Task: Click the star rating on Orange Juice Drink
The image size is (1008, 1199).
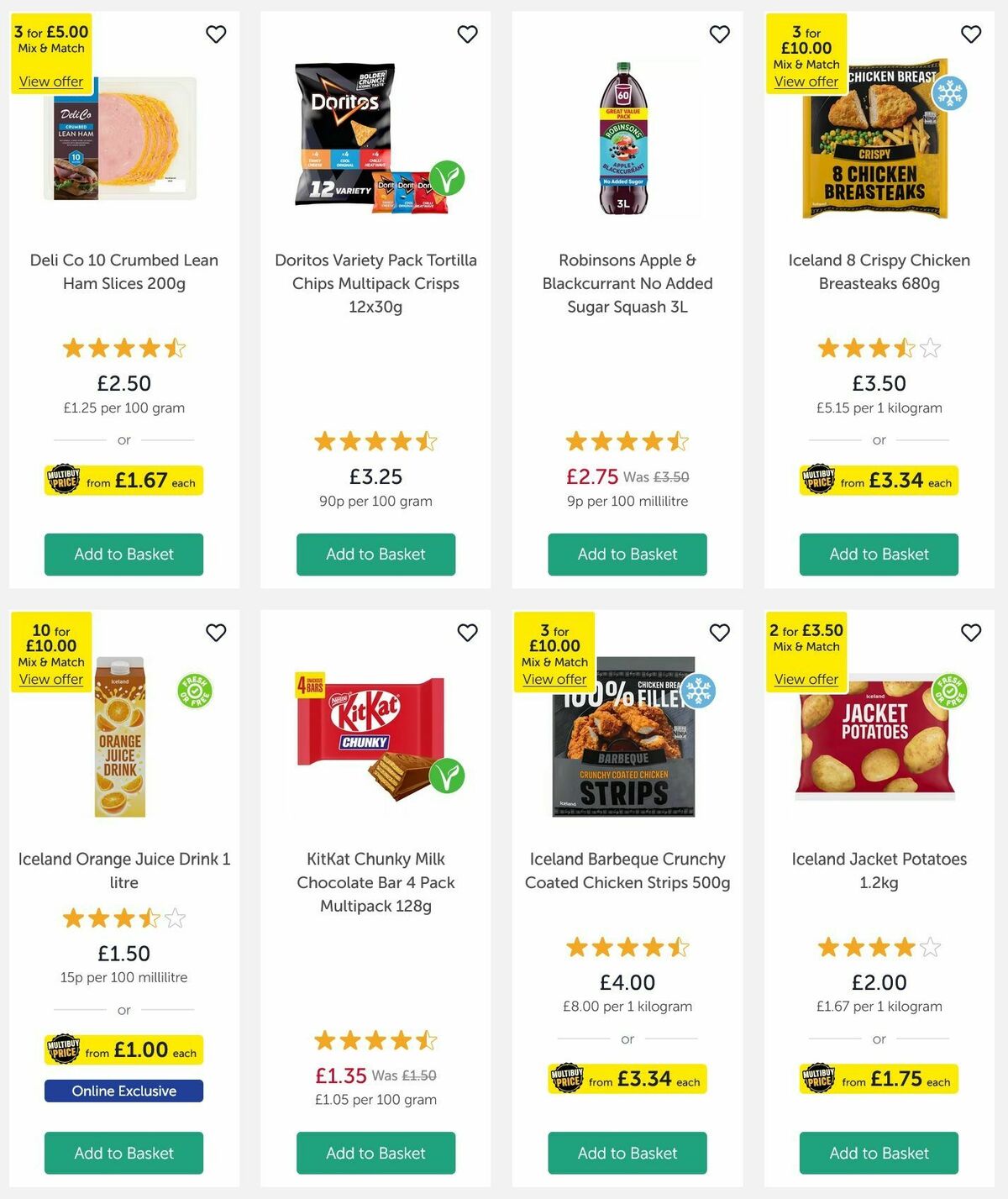Action: 123,918
